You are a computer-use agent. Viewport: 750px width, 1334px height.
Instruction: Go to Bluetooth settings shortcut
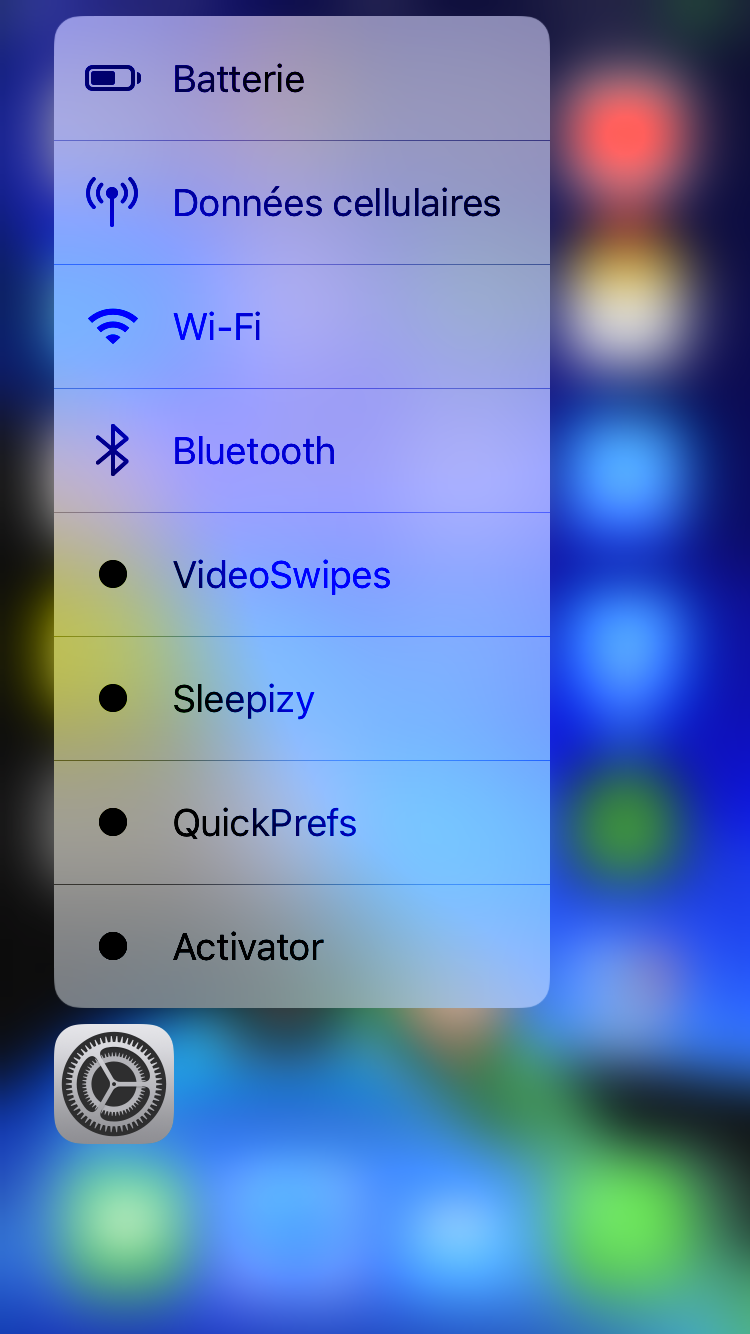point(300,451)
